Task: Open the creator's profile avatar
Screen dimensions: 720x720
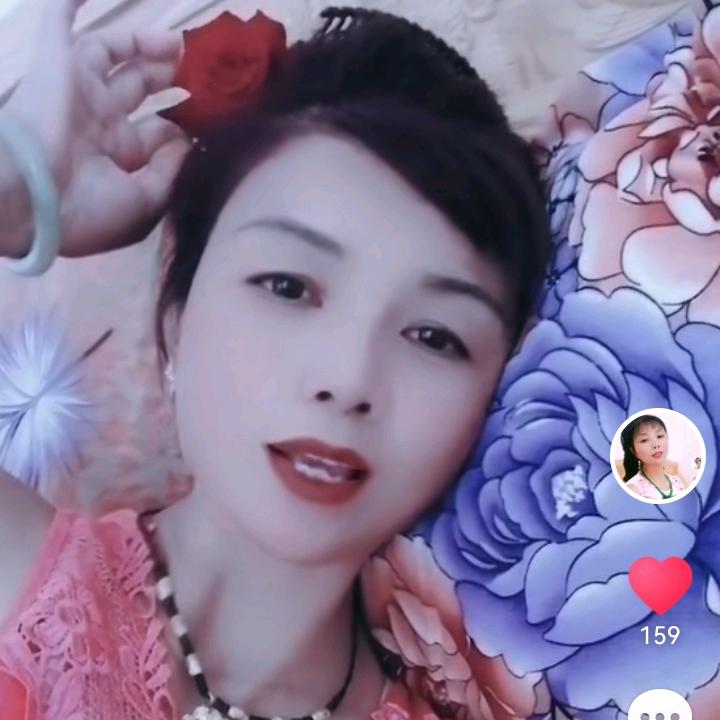Action: click(x=657, y=456)
